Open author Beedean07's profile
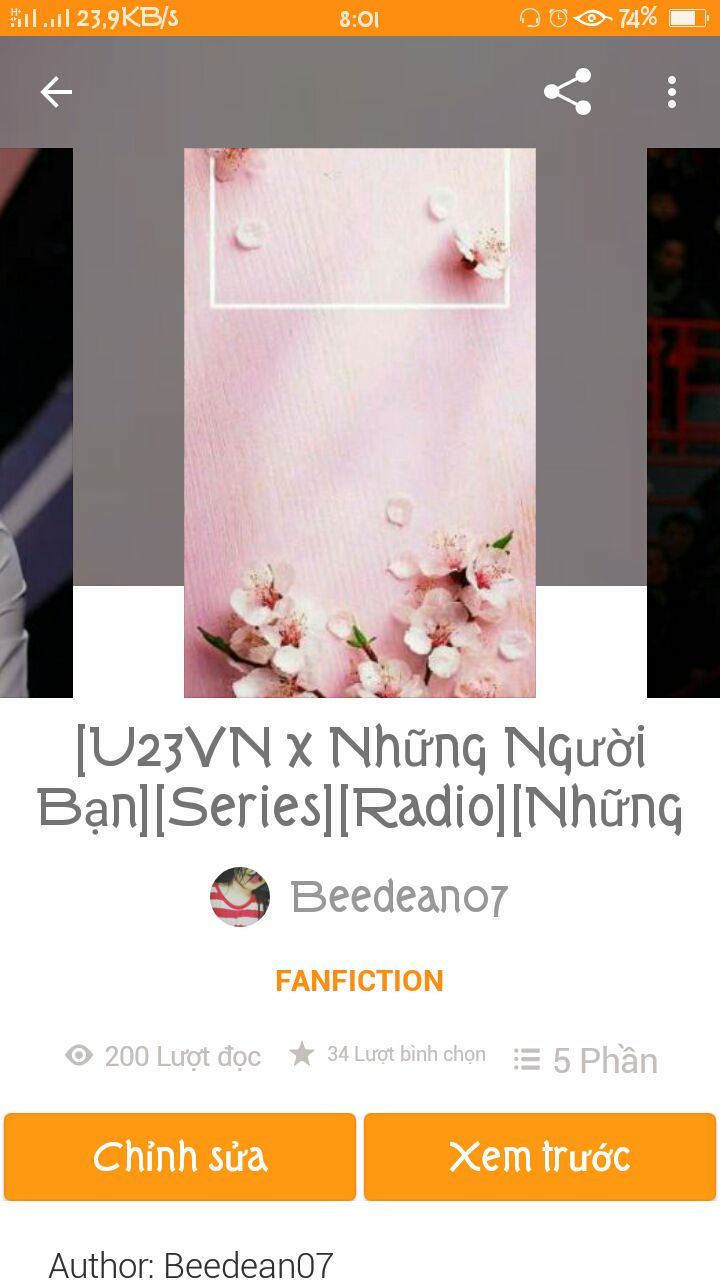 click(360, 897)
